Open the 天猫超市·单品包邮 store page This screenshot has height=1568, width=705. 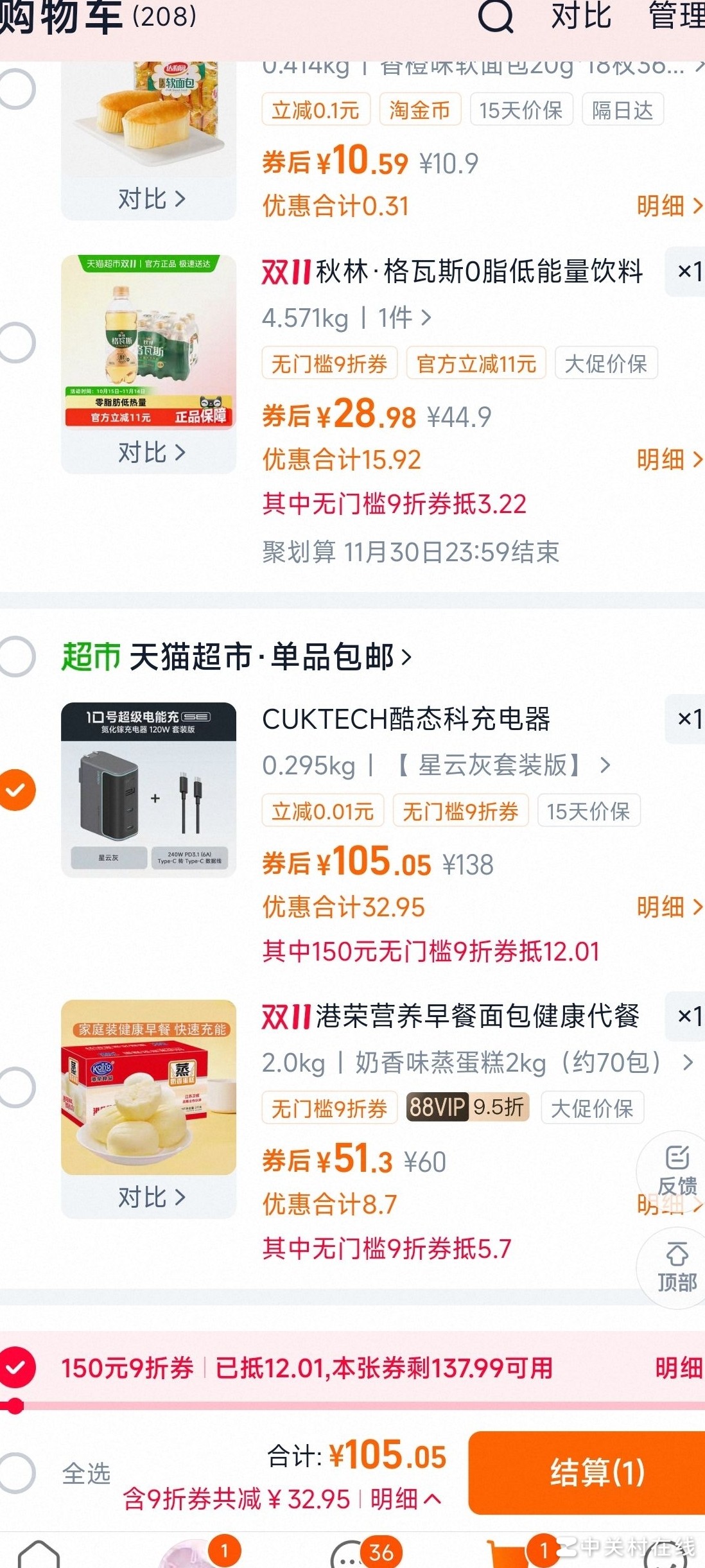pos(270,657)
